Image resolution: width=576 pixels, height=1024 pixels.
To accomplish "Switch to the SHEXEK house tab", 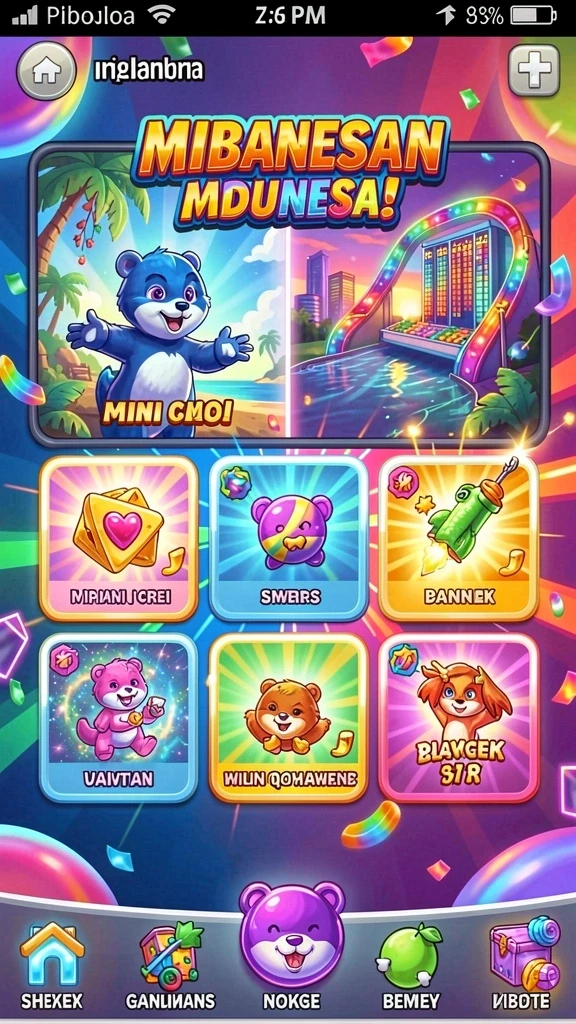I will pyautogui.click(x=52, y=967).
